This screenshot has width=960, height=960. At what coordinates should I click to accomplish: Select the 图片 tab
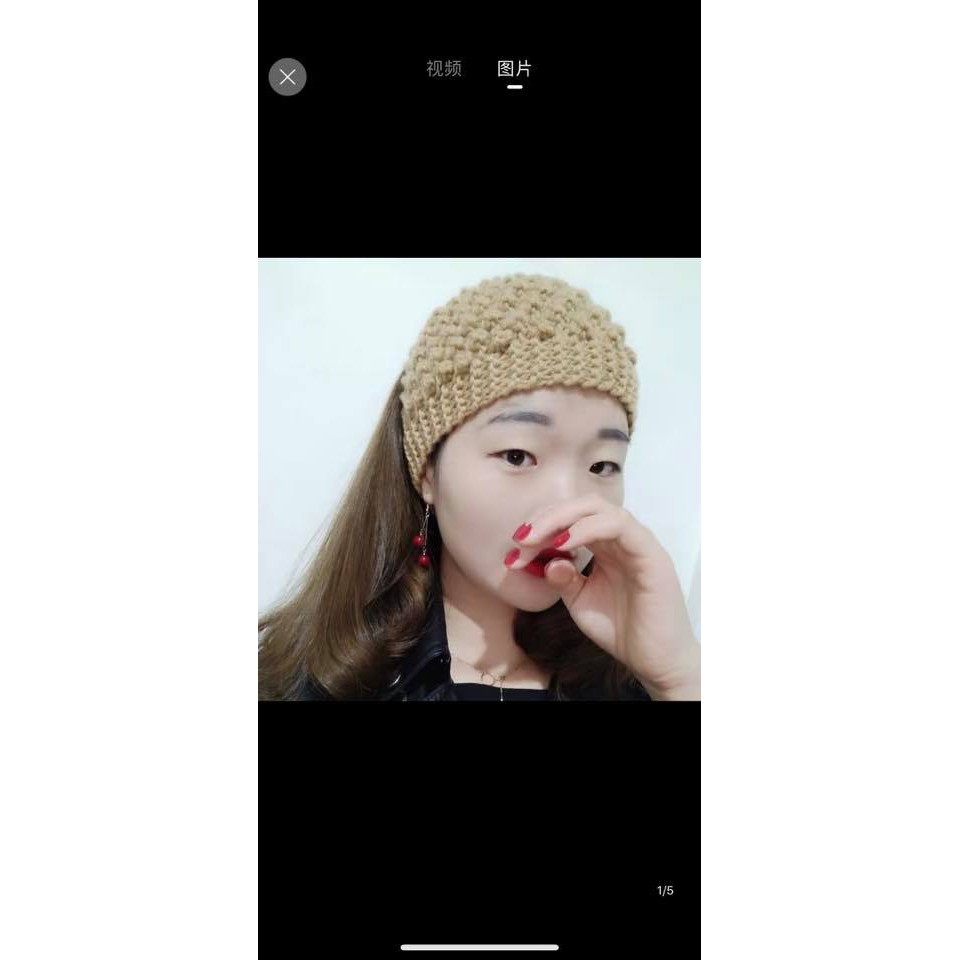pyautogui.click(x=514, y=69)
